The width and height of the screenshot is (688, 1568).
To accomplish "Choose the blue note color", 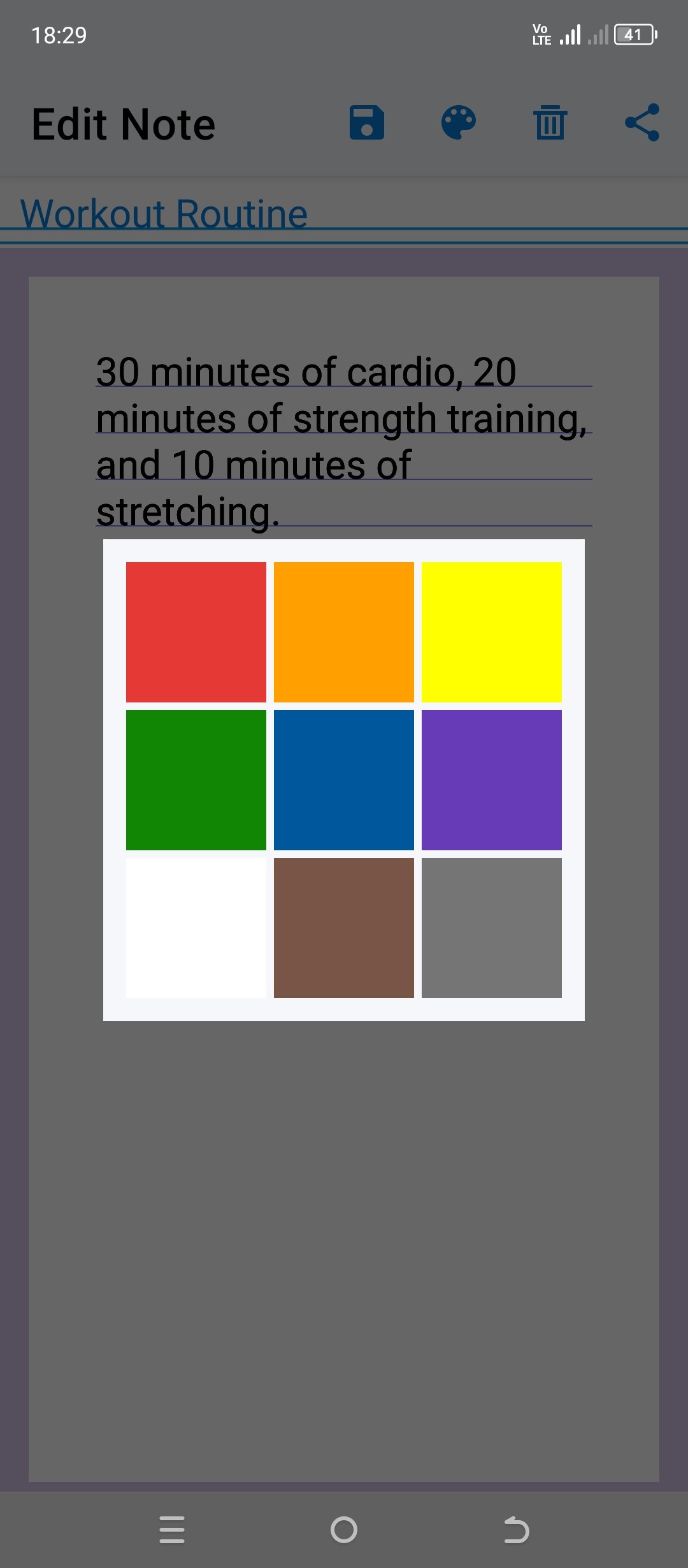I will coord(344,781).
